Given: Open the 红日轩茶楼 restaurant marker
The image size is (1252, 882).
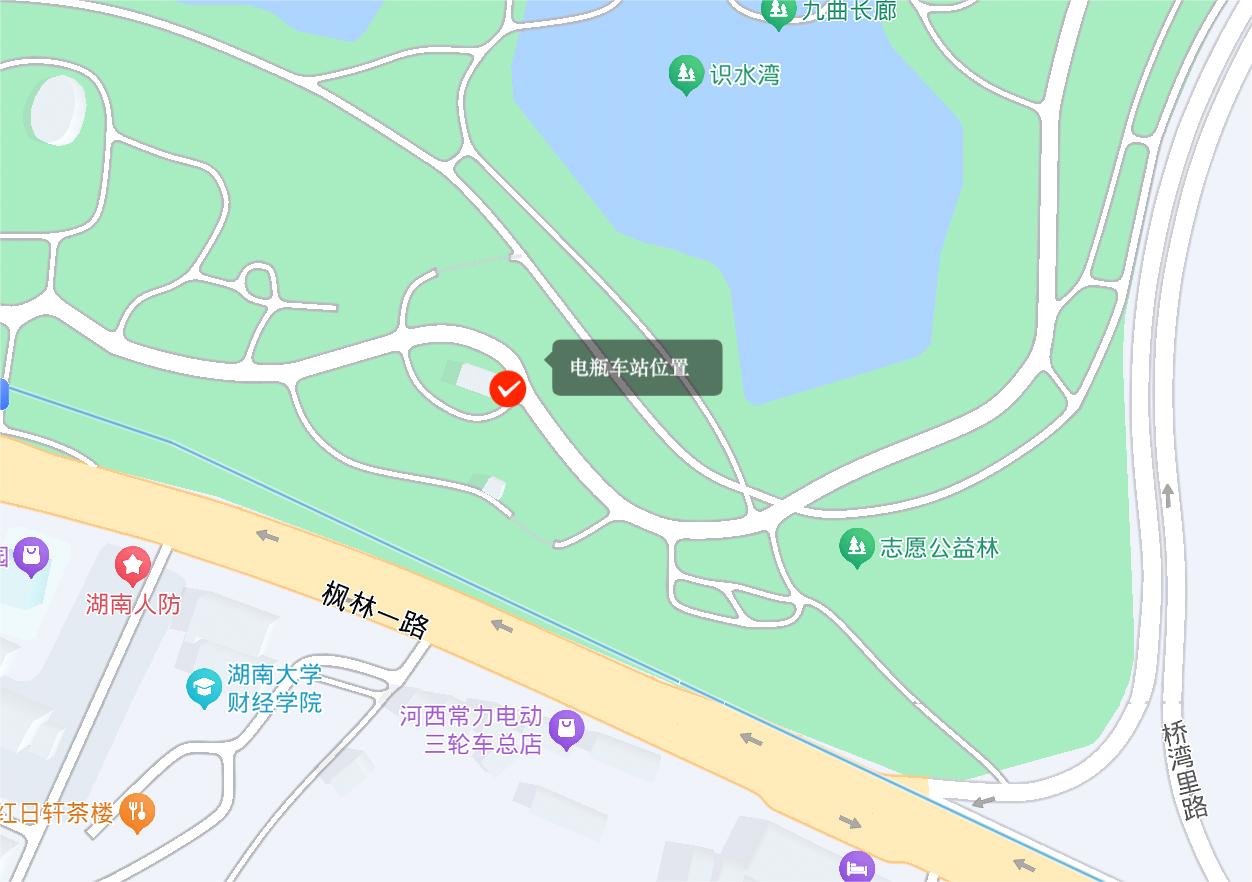Looking at the screenshot, I should coord(138,812).
